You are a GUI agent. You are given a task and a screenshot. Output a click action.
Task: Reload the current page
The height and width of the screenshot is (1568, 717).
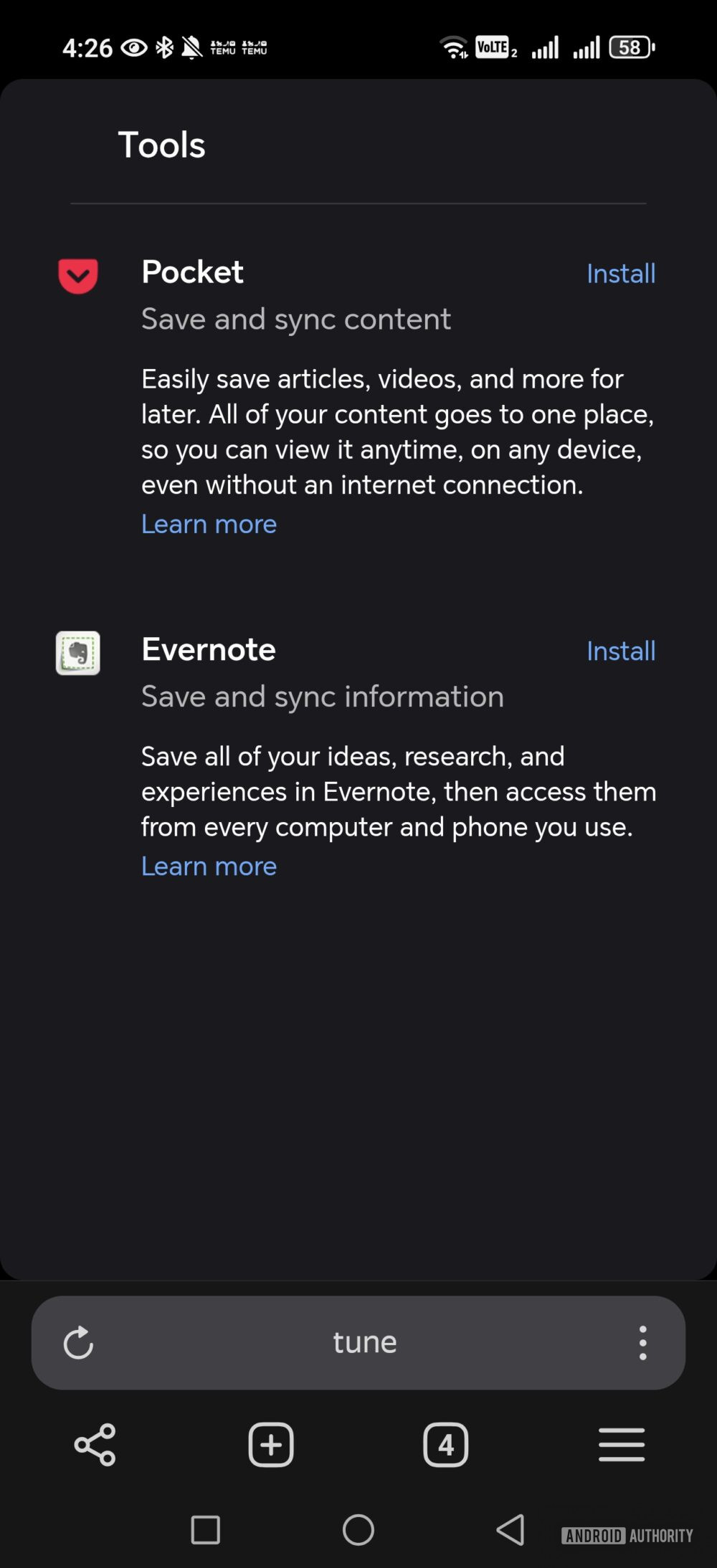point(78,1342)
